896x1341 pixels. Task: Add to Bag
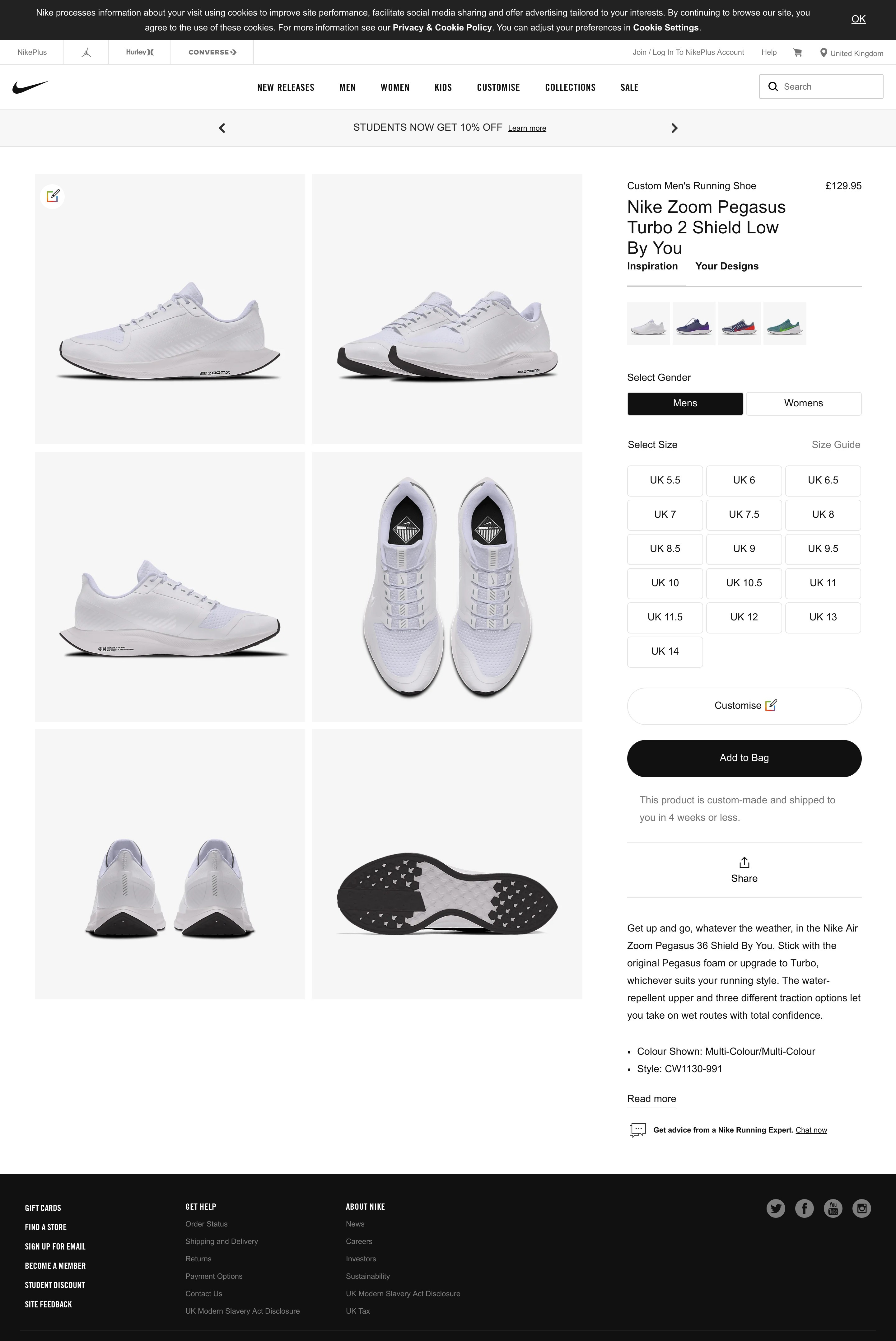pyautogui.click(x=744, y=758)
